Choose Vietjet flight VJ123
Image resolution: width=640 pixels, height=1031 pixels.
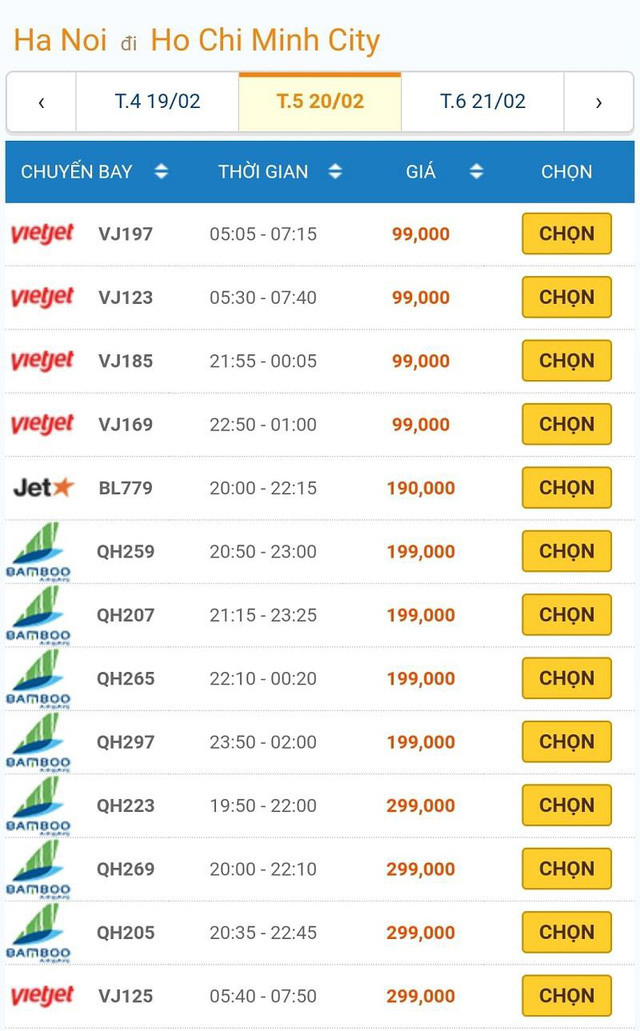566,297
